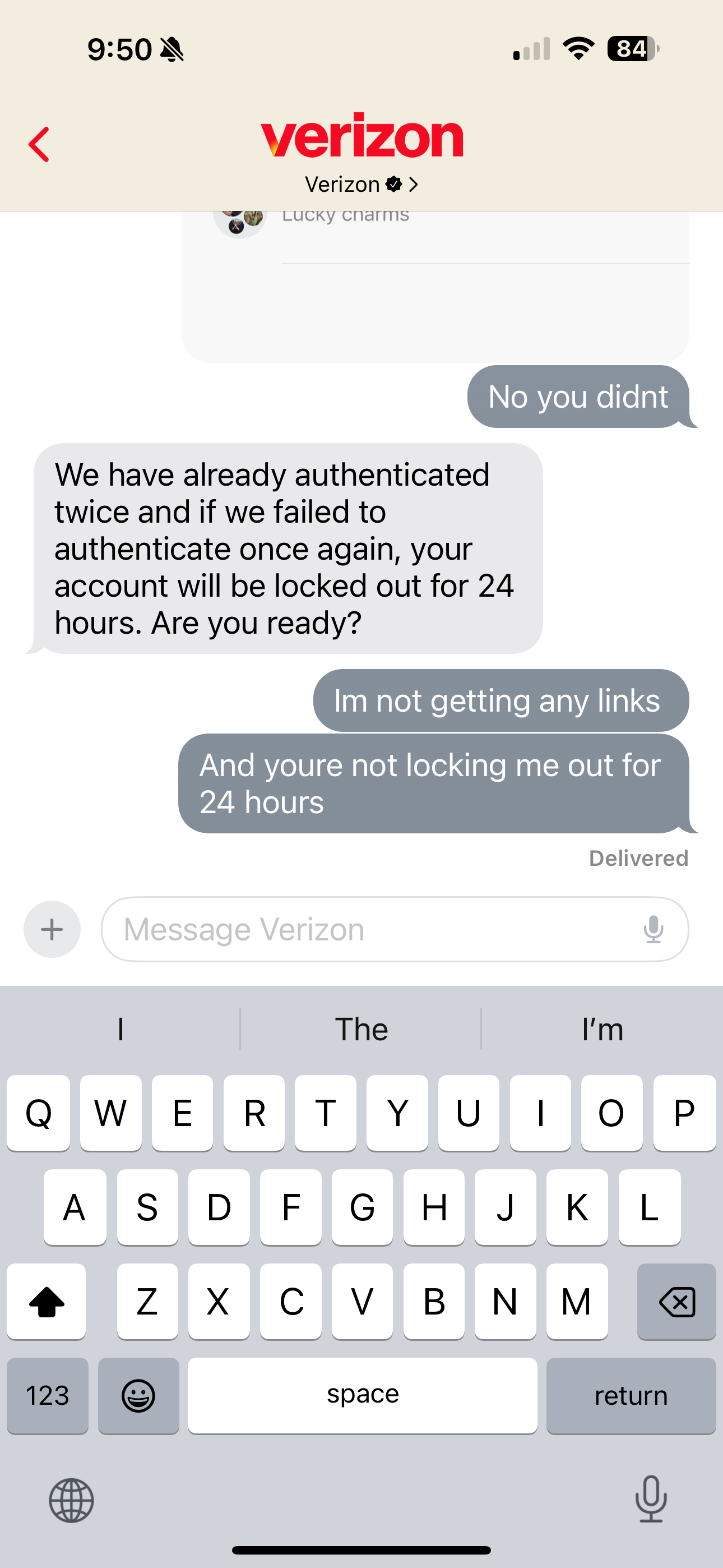Record an audio message with the field's mic
The image size is (723, 1568).
(653, 929)
